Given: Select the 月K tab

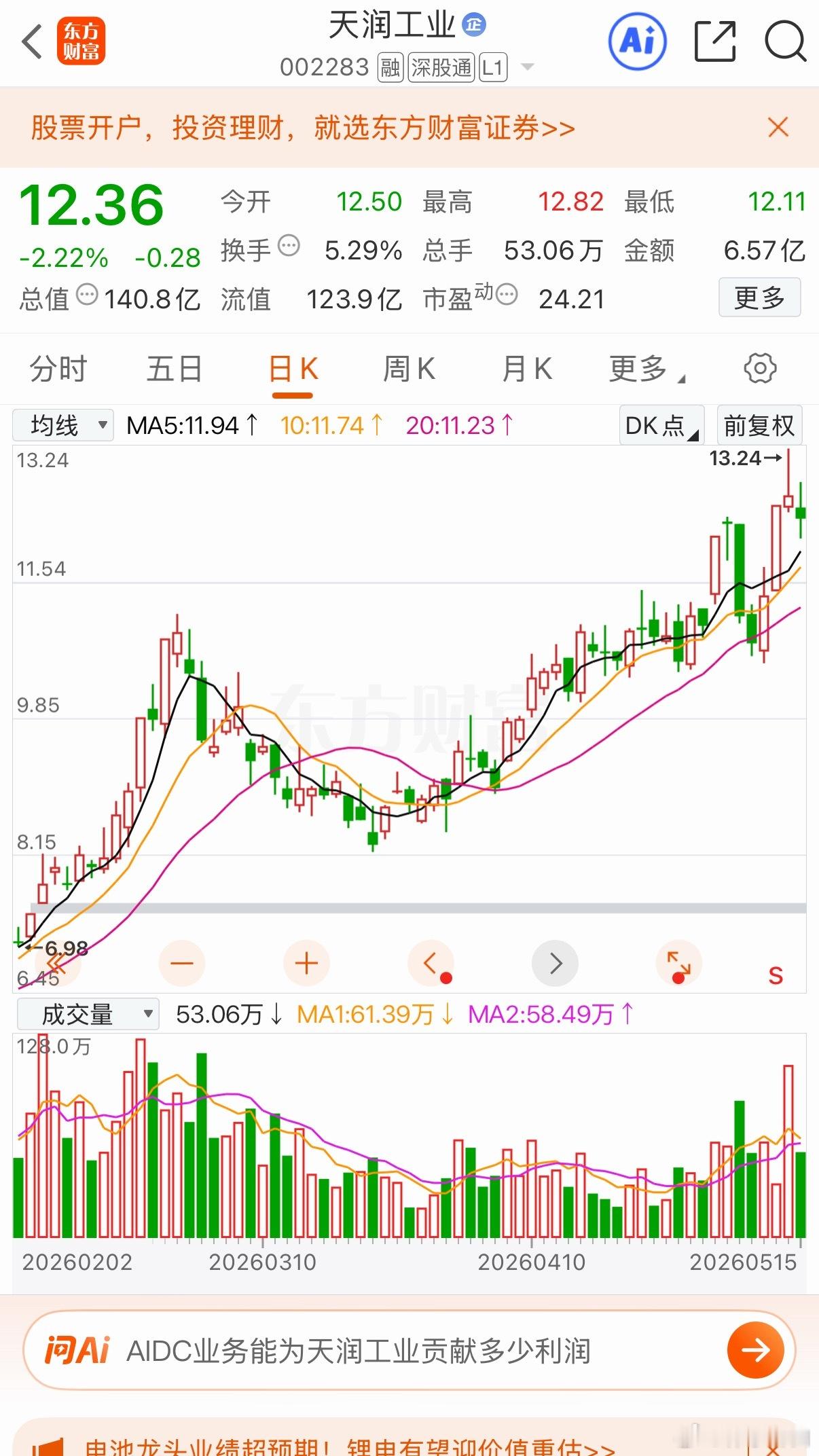Looking at the screenshot, I should [x=527, y=369].
